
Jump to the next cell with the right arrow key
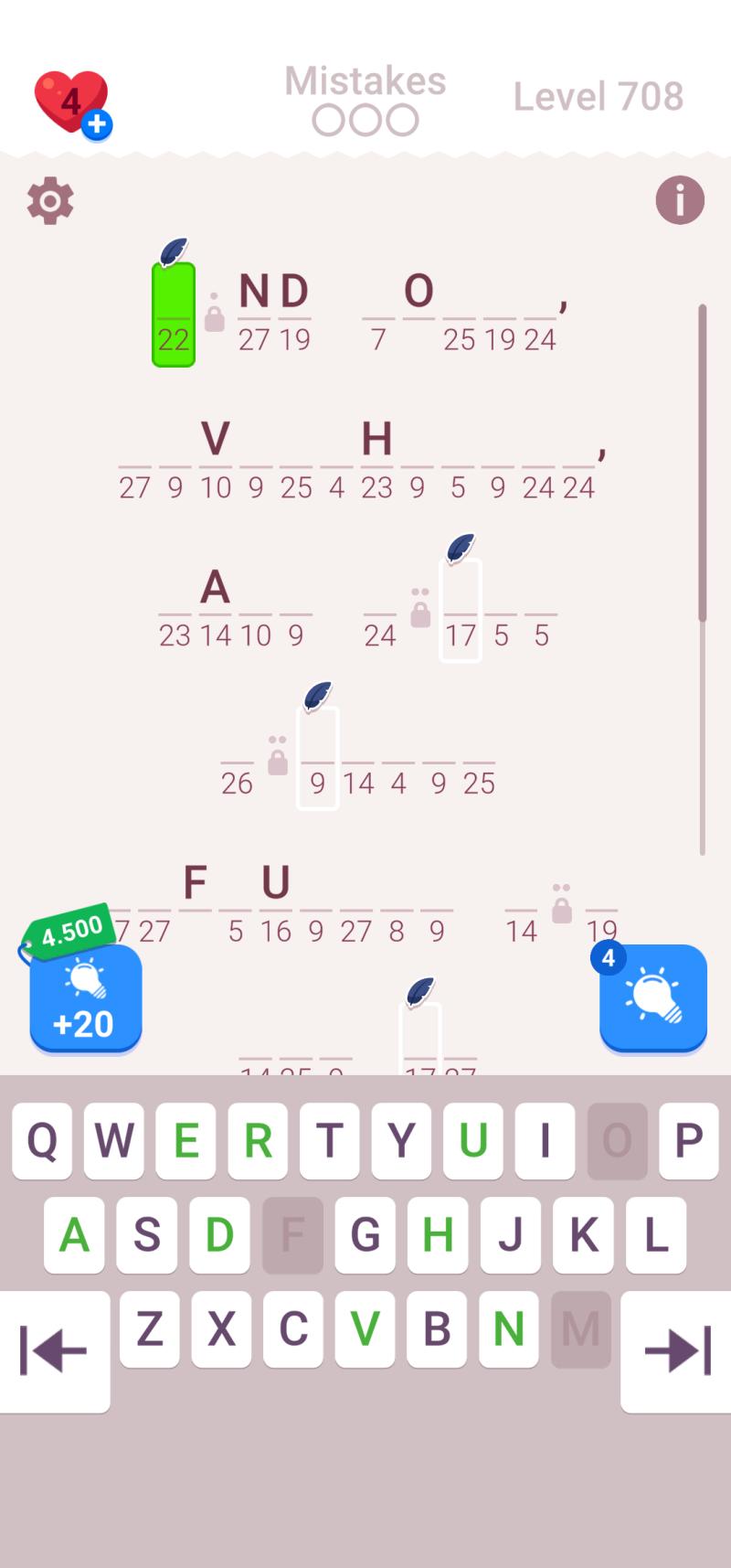676,1350
